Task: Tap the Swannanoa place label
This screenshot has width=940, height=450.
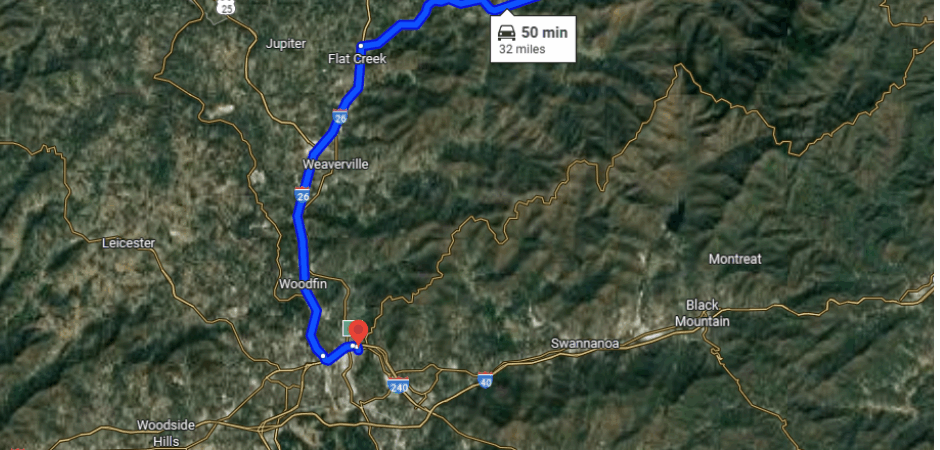Action: click(x=585, y=343)
